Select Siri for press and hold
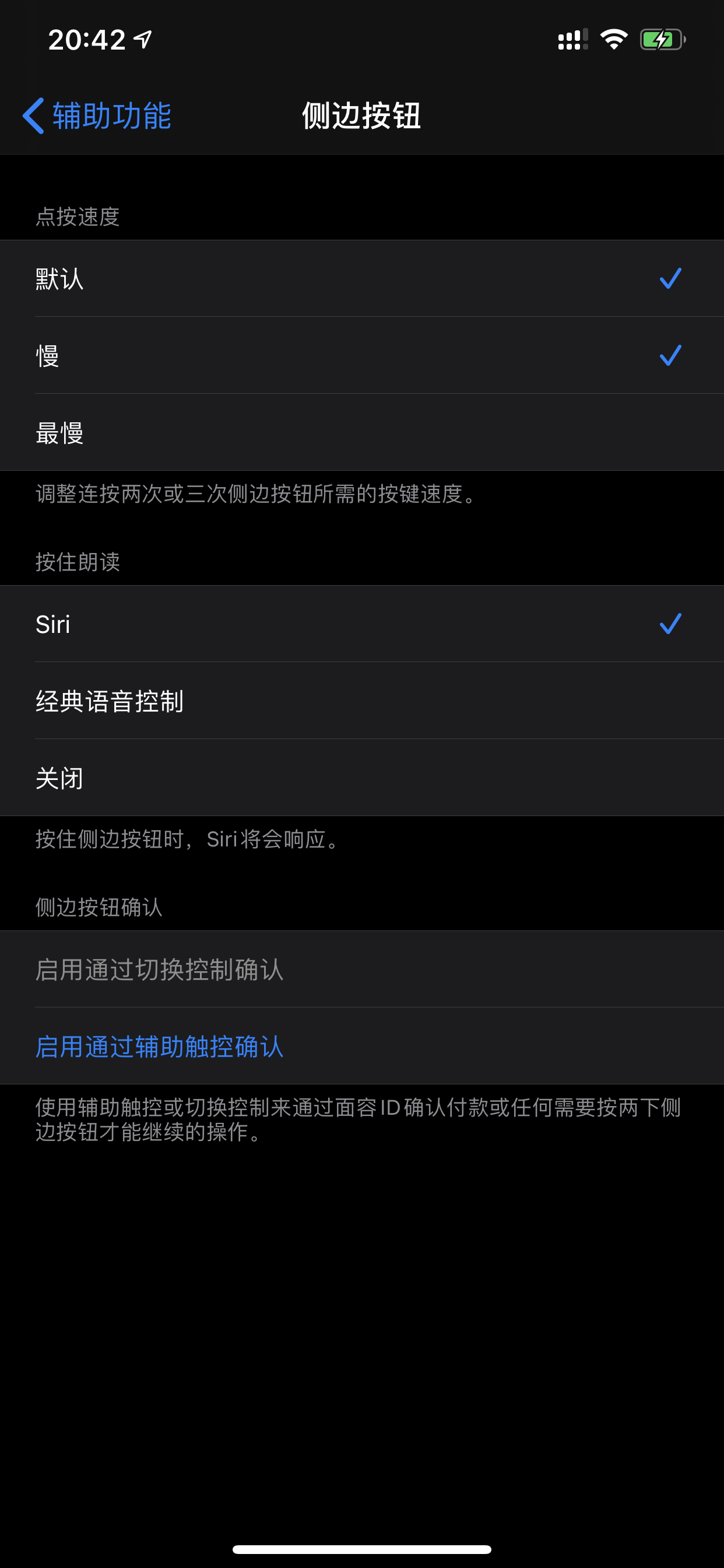The image size is (724, 1568). (361, 625)
